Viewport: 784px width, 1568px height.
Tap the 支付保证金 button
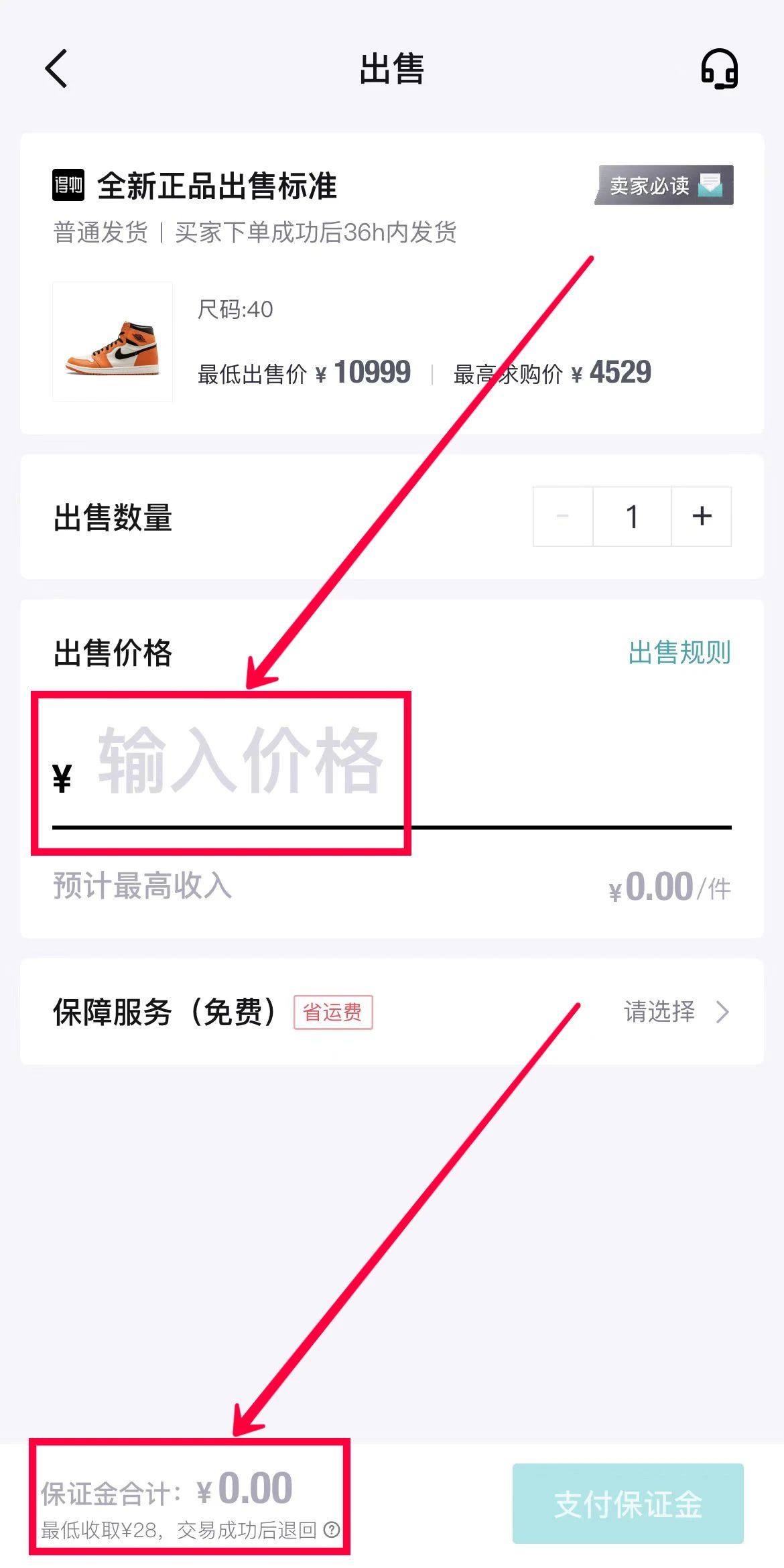(627, 1504)
